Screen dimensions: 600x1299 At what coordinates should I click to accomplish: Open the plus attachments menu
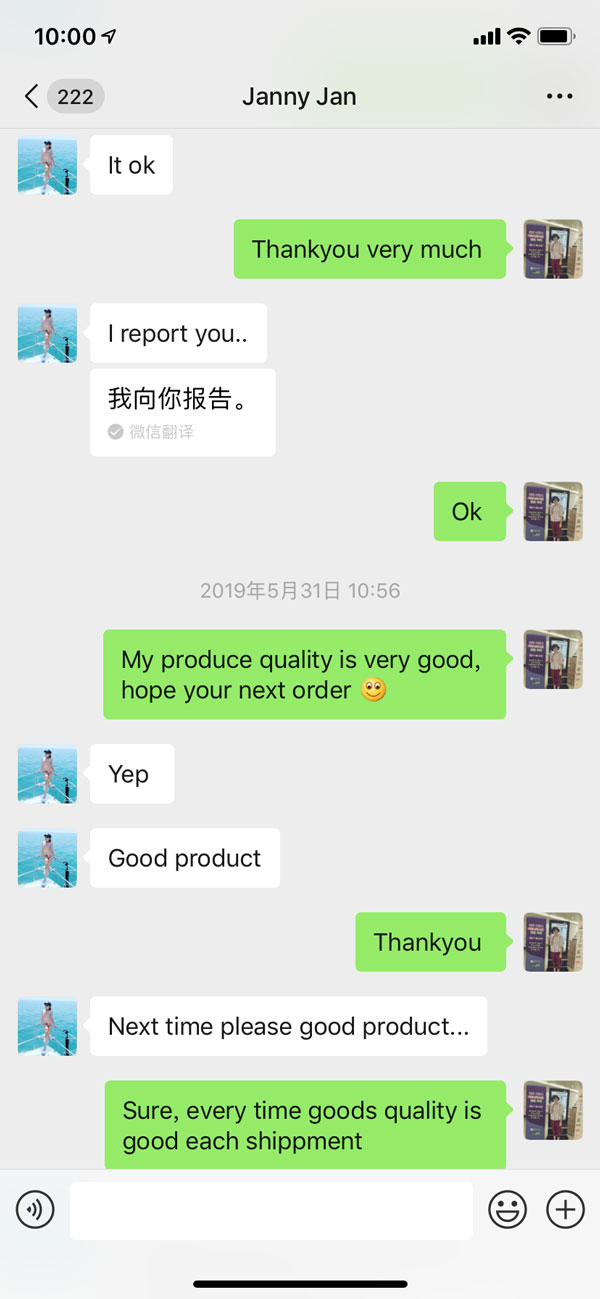coord(565,1210)
